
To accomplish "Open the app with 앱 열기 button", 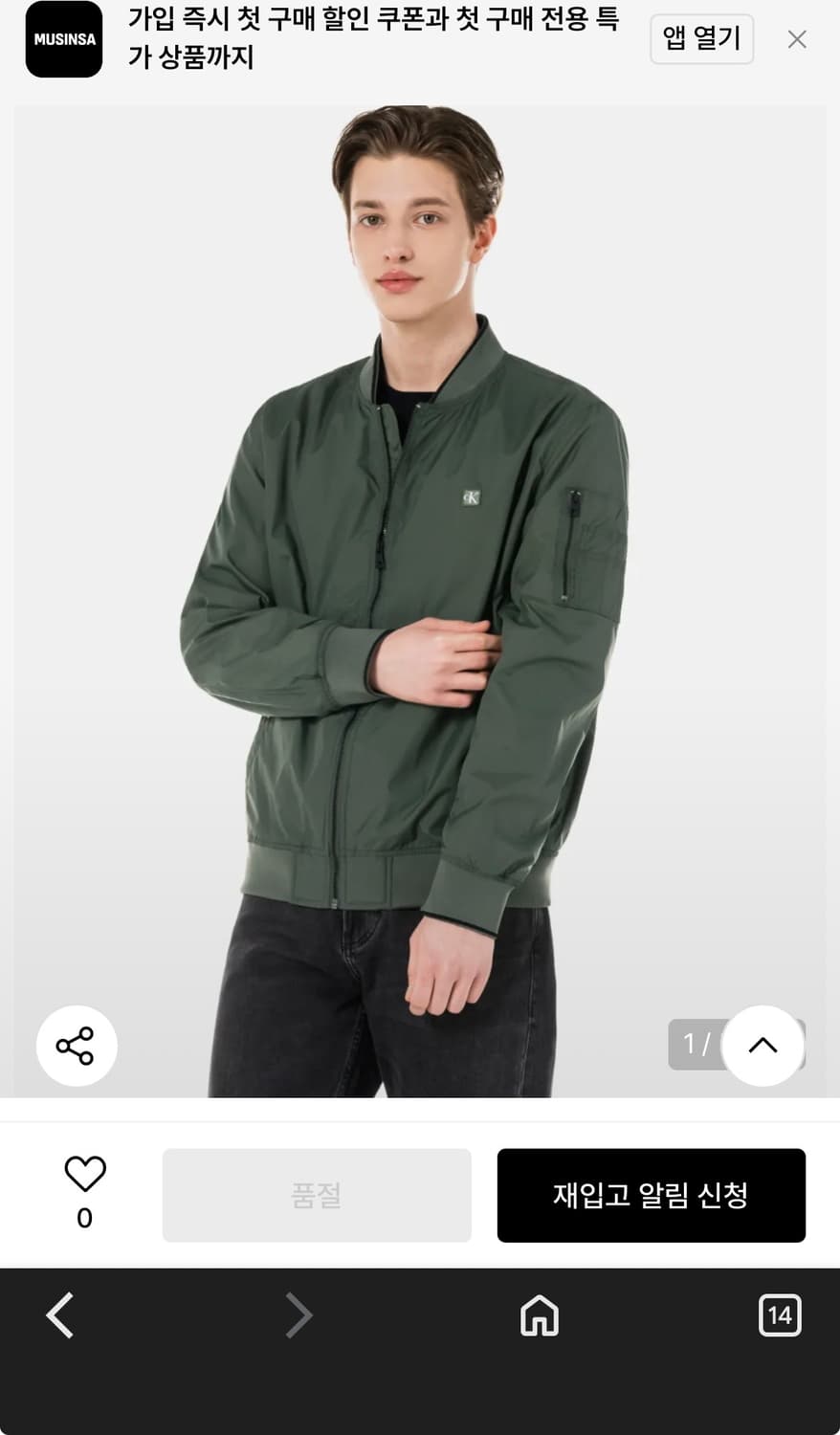I will click(x=701, y=38).
